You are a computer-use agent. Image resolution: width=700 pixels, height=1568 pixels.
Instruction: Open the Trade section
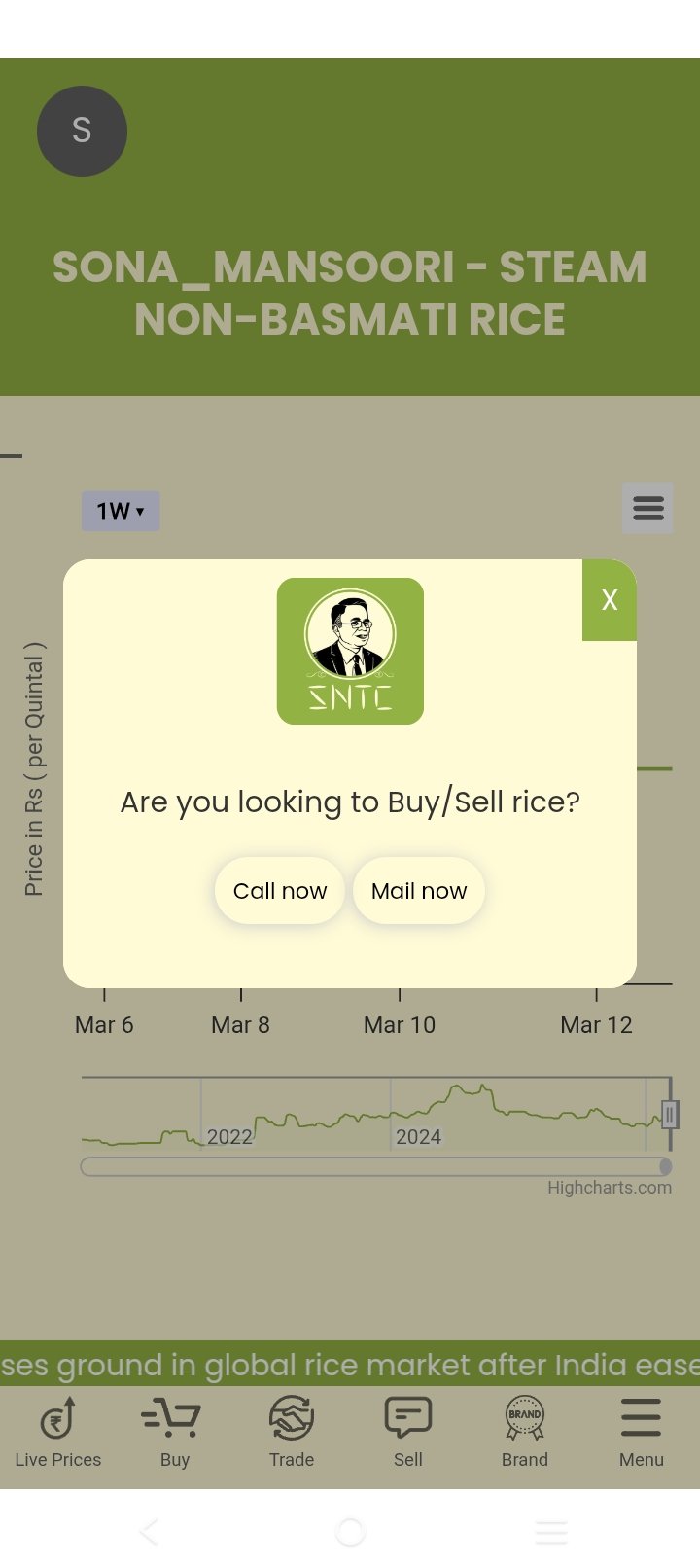click(292, 1432)
